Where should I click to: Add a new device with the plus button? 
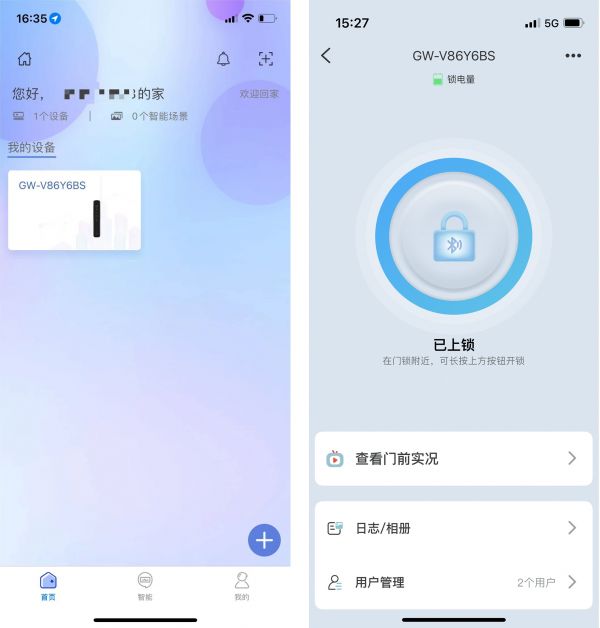[x=264, y=541]
